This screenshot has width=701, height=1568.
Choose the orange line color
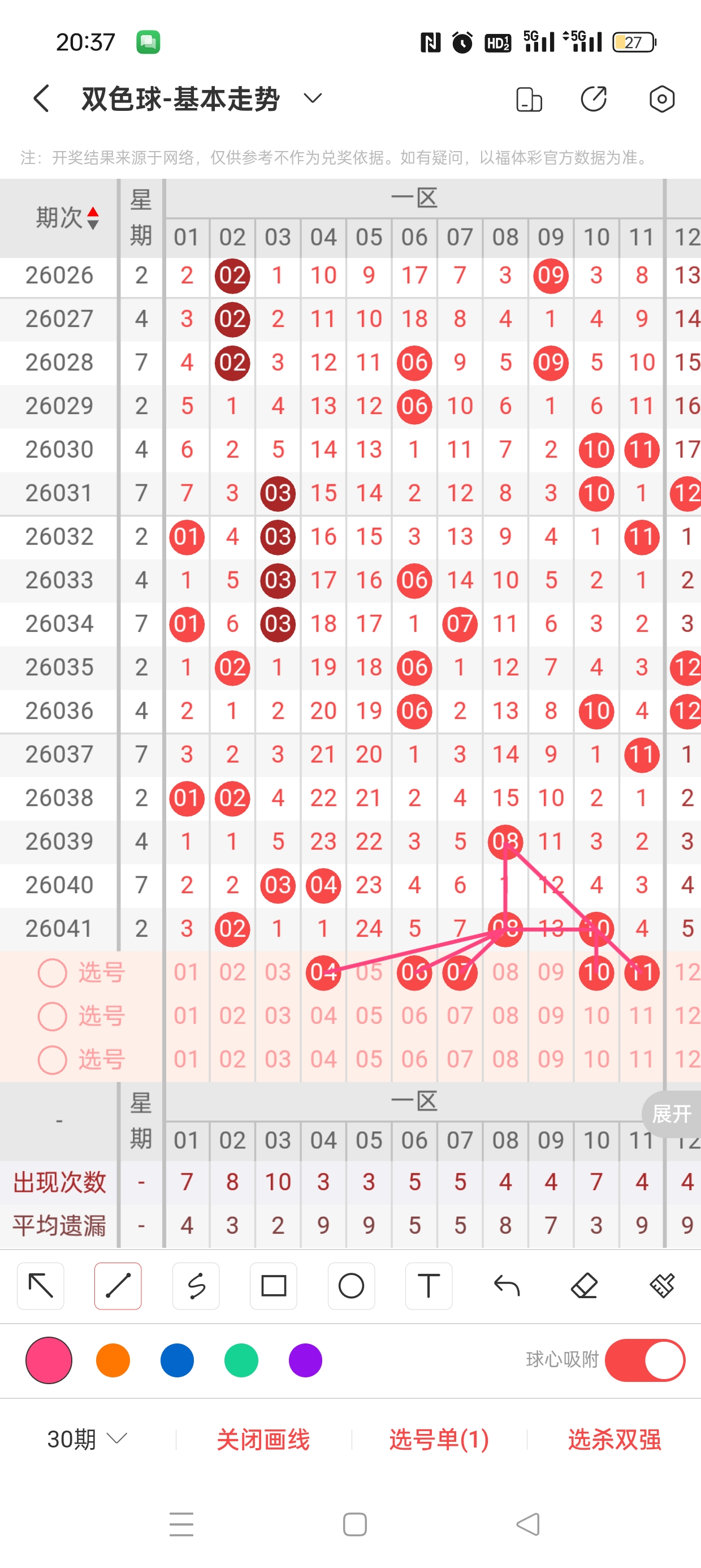tap(113, 1360)
